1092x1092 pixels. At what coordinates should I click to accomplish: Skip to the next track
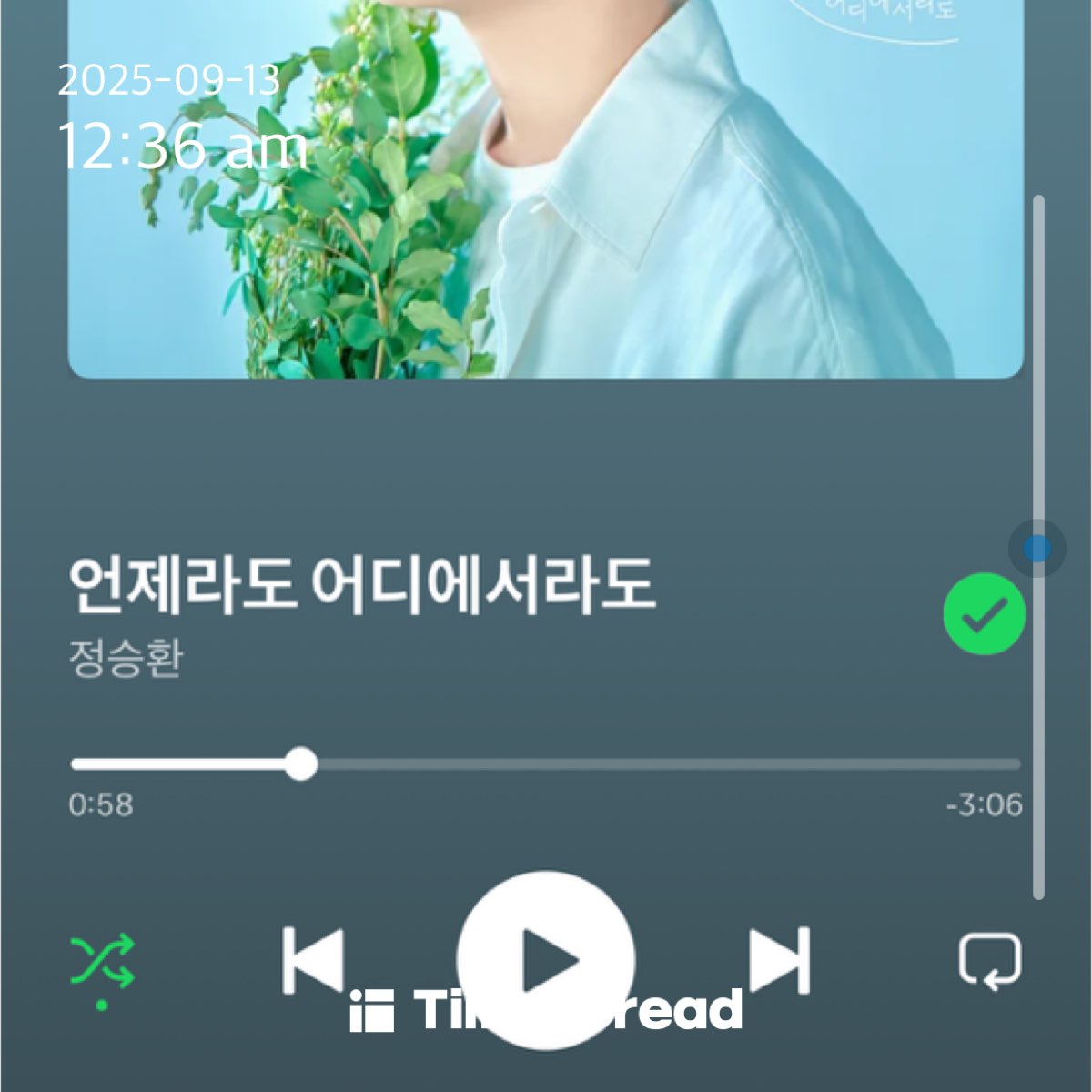click(x=780, y=960)
